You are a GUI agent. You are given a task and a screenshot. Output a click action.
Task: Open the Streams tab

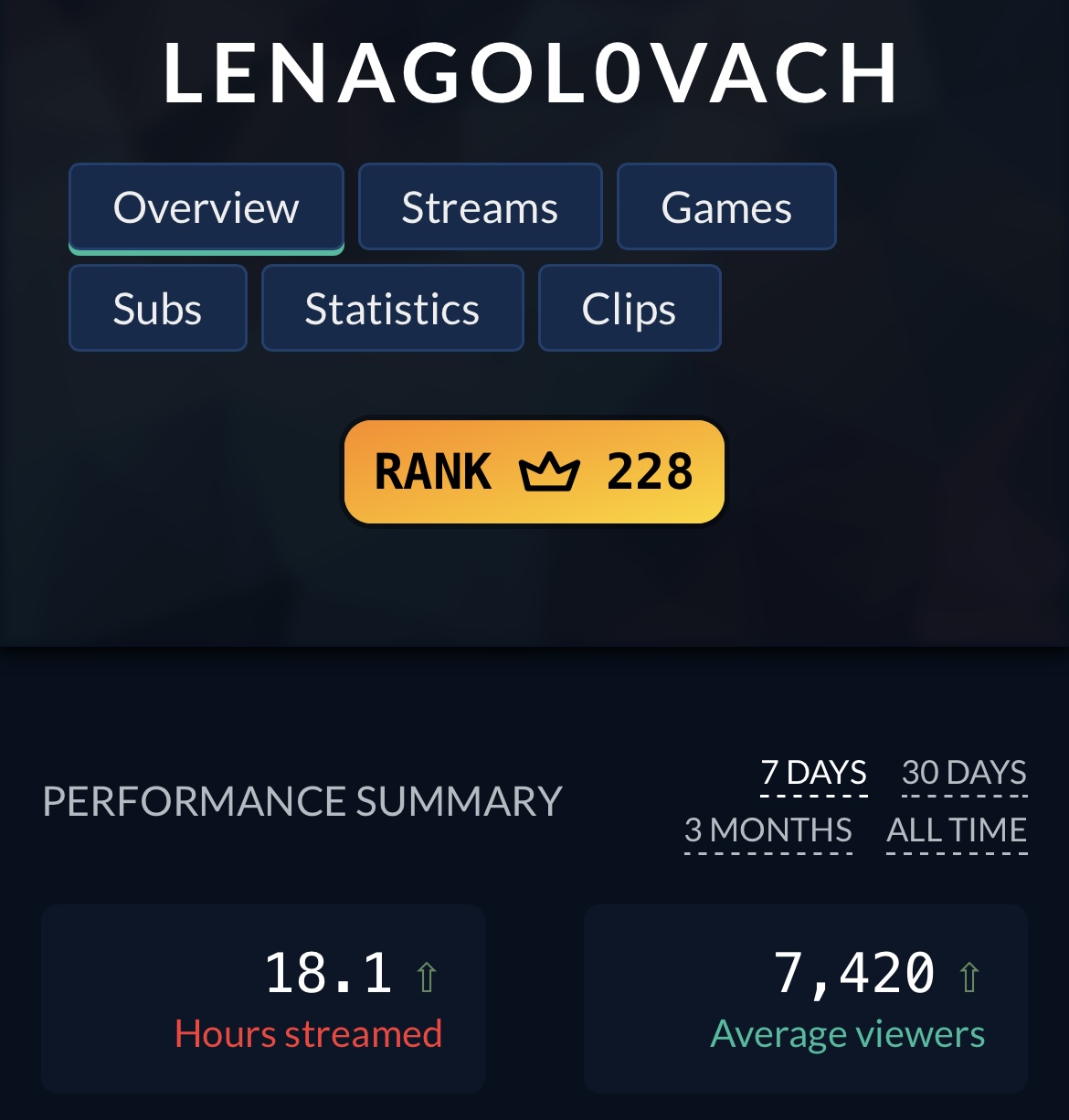click(x=480, y=207)
